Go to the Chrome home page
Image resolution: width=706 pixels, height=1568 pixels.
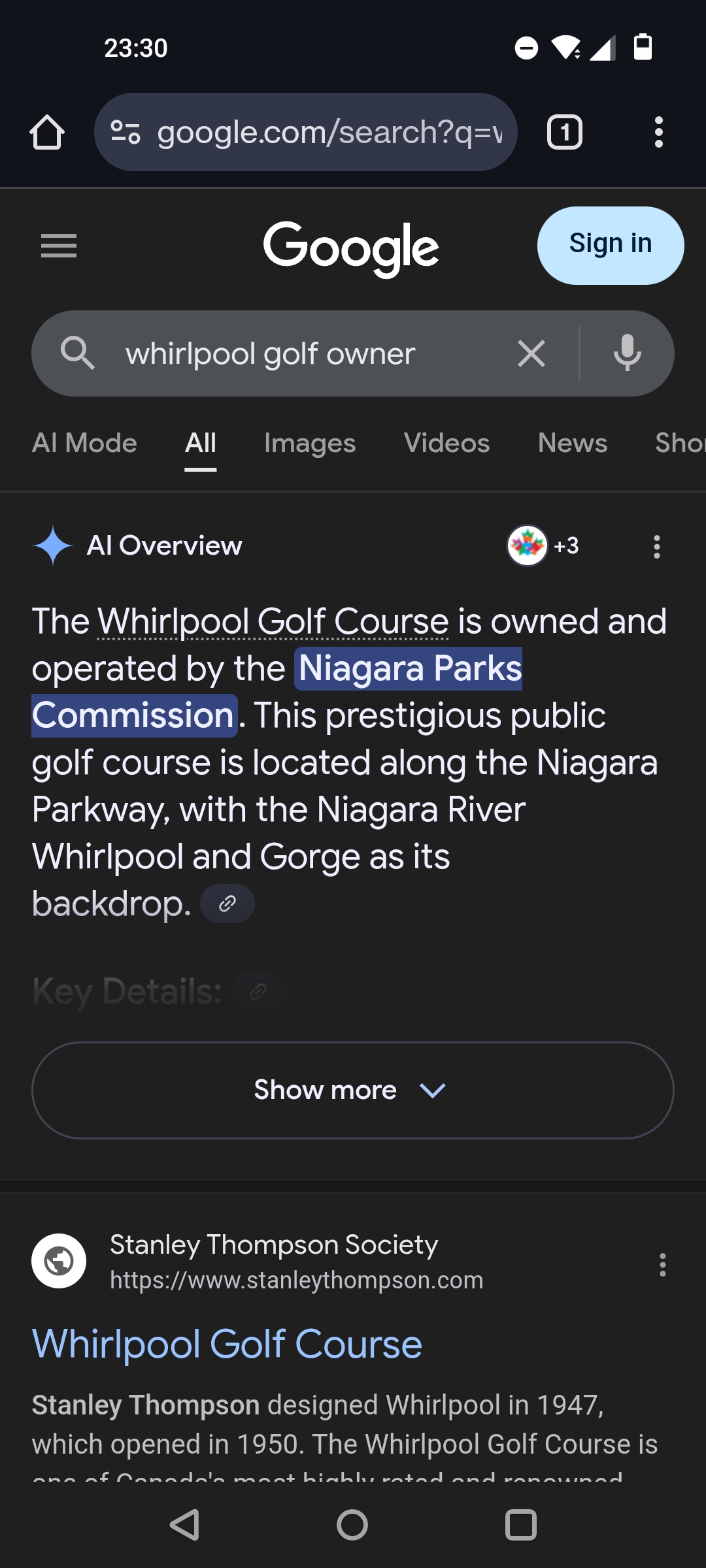47,132
